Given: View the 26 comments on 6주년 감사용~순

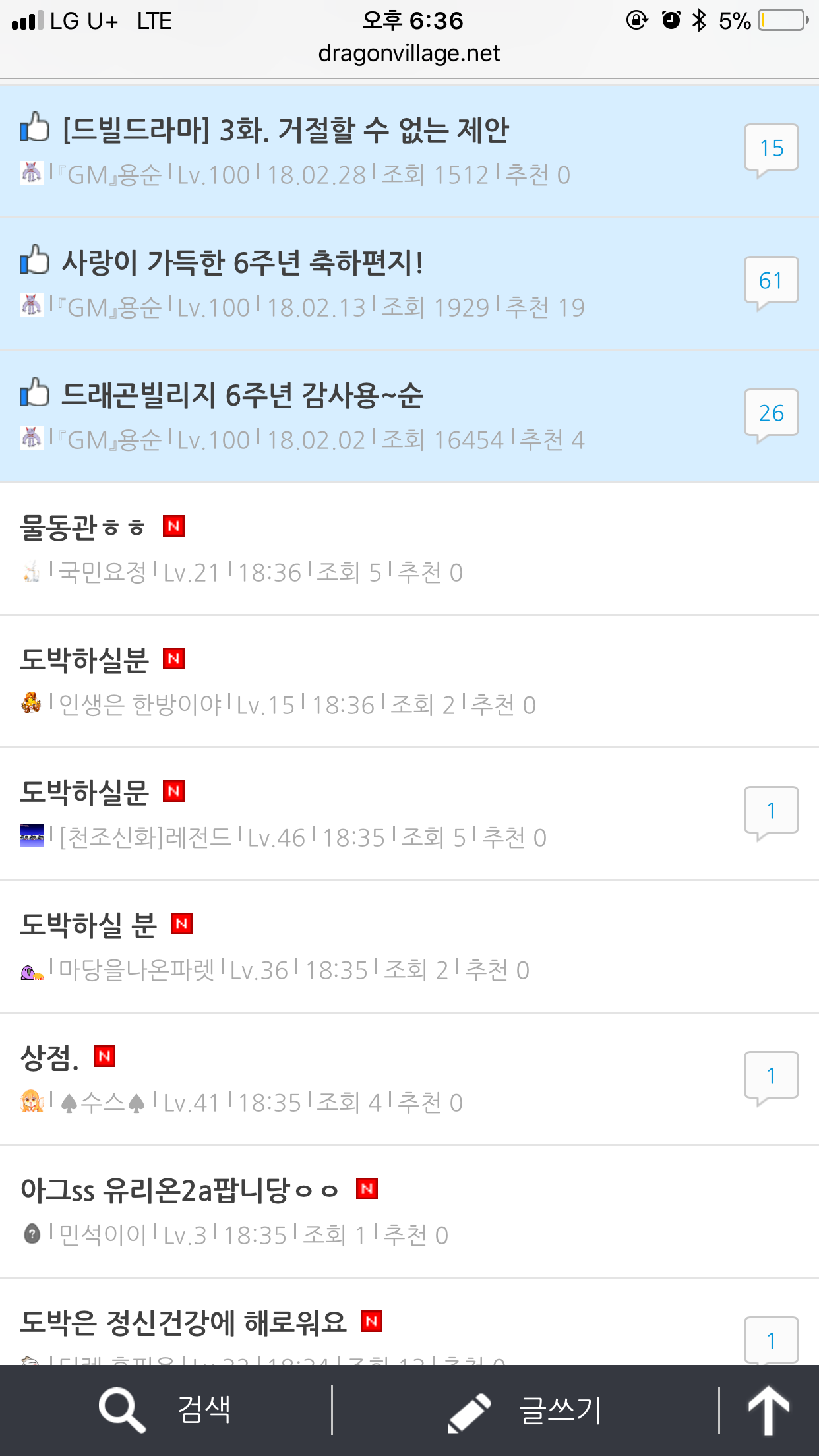Looking at the screenshot, I should coord(771,413).
